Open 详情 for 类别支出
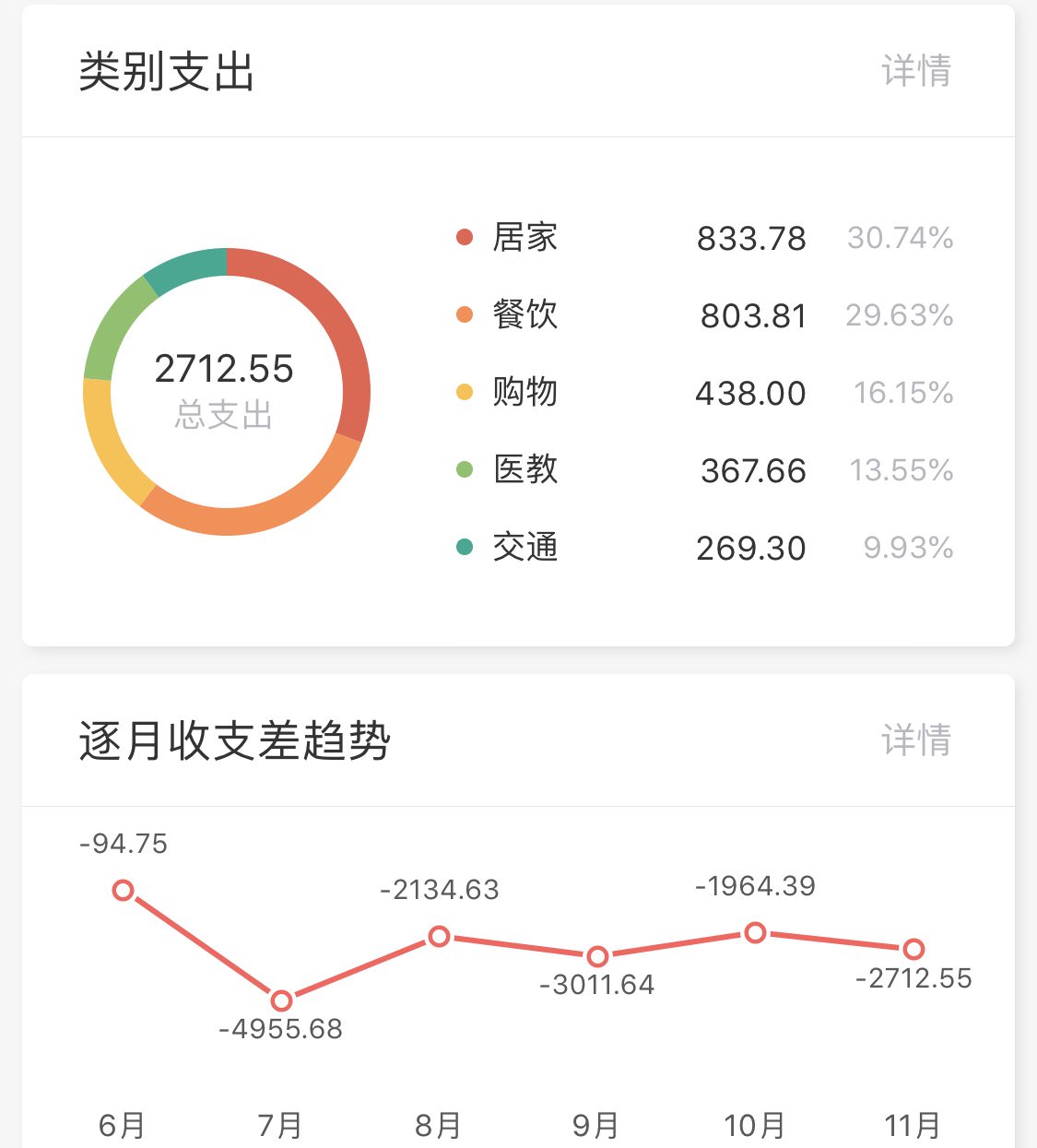Viewport: 1037px width, 1148px height. tap(915, 71)
